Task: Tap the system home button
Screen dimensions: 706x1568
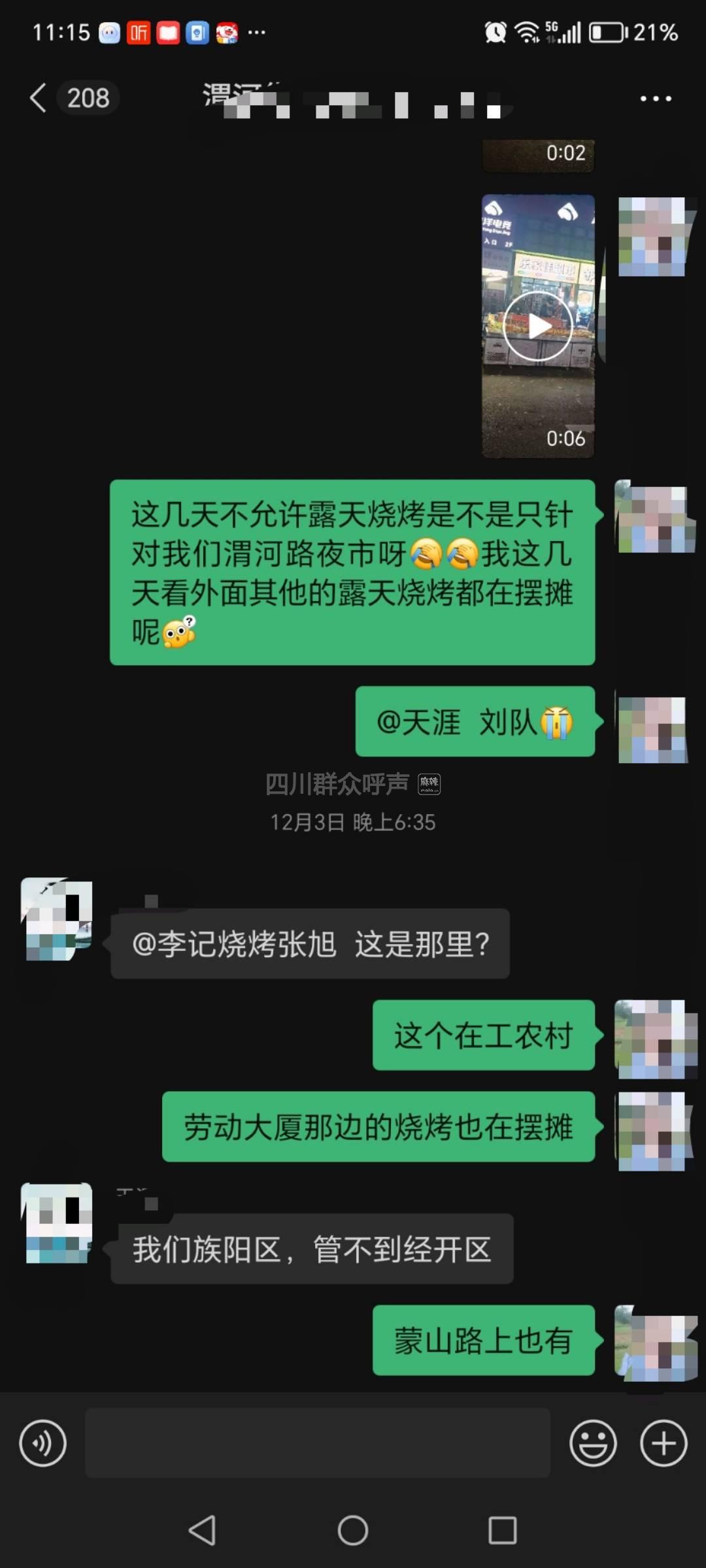Action: 353,1530
